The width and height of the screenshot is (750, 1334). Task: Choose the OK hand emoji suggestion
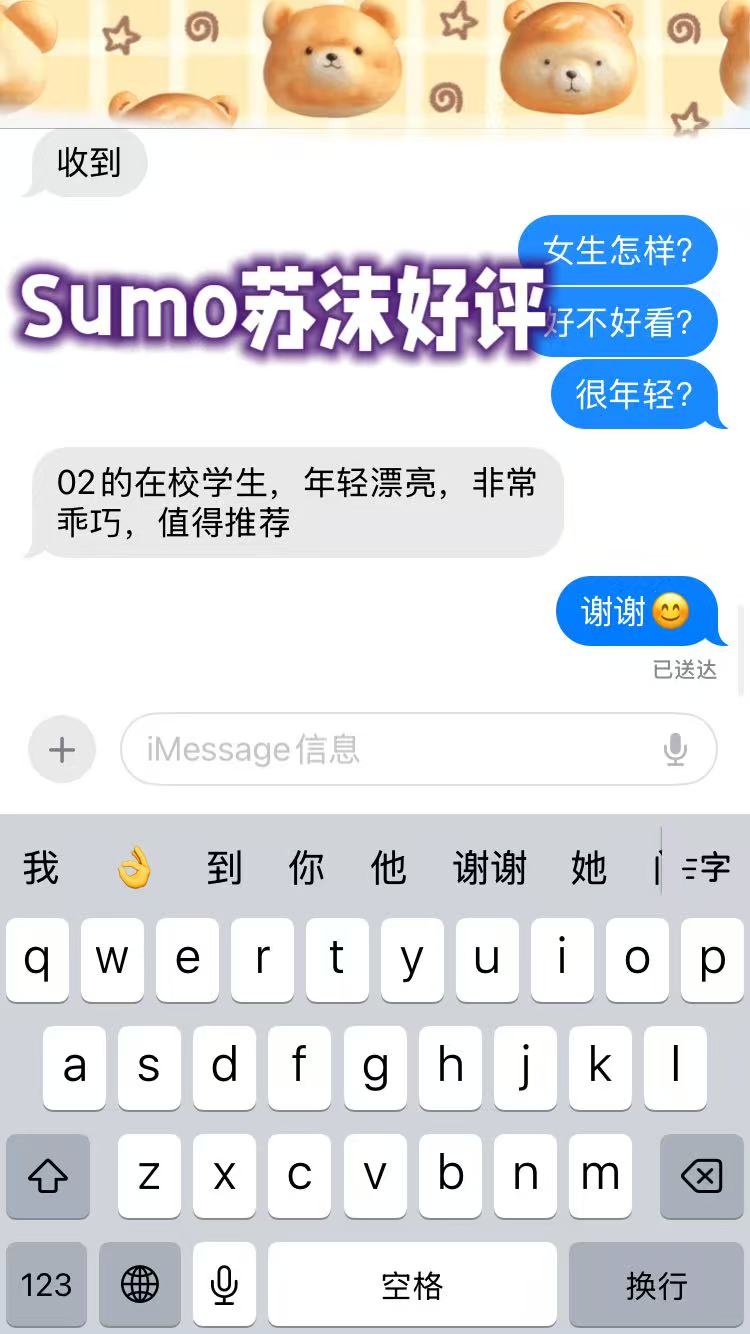pyautogui.click(x=133, y=868)
